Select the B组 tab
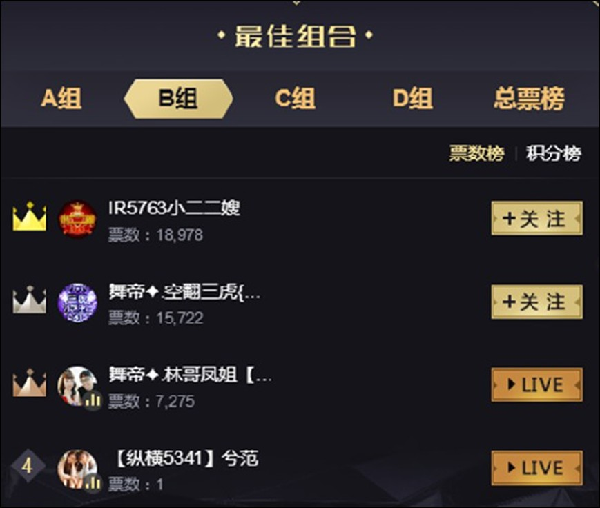The image size is (600, 508). [178, 99]
